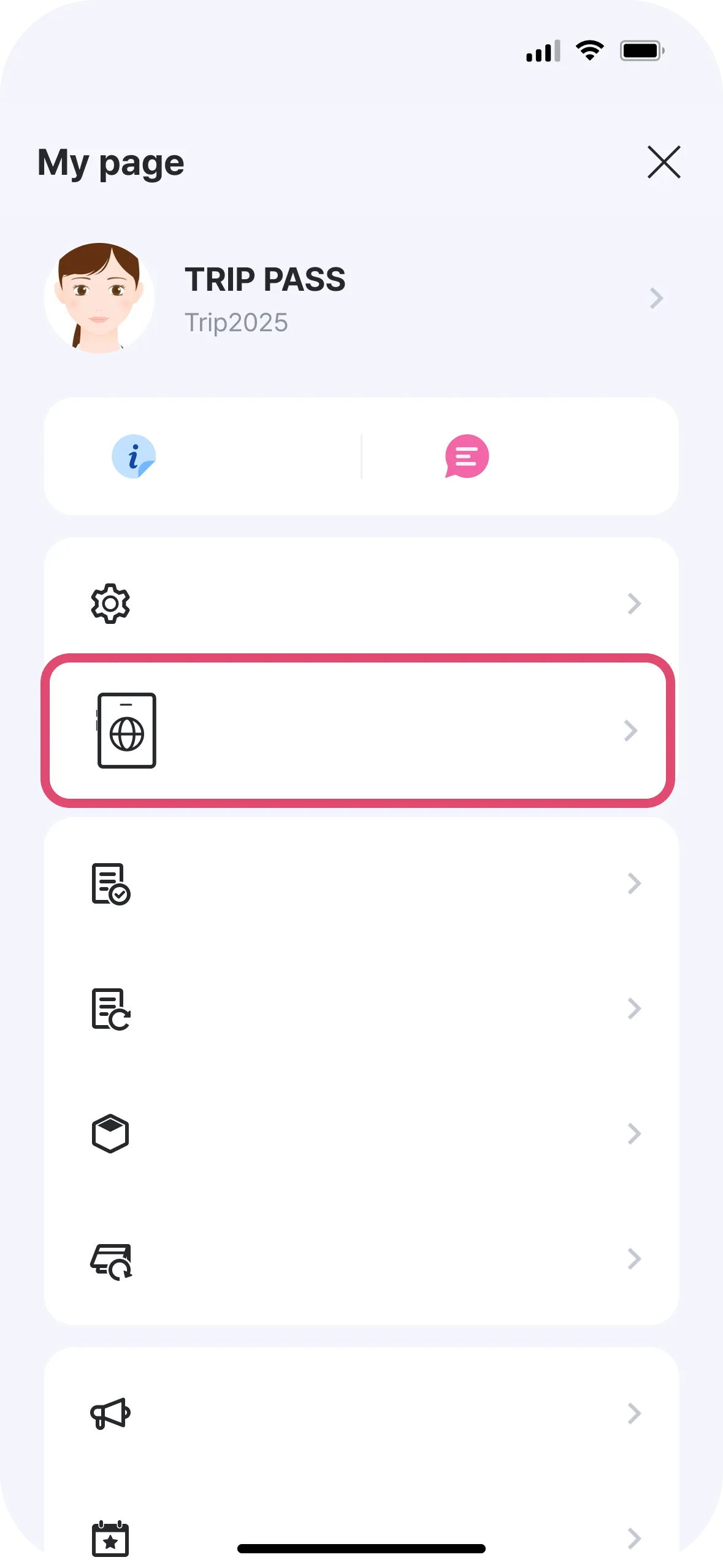Open the pink chat bubble icon

tap(467, 456)
